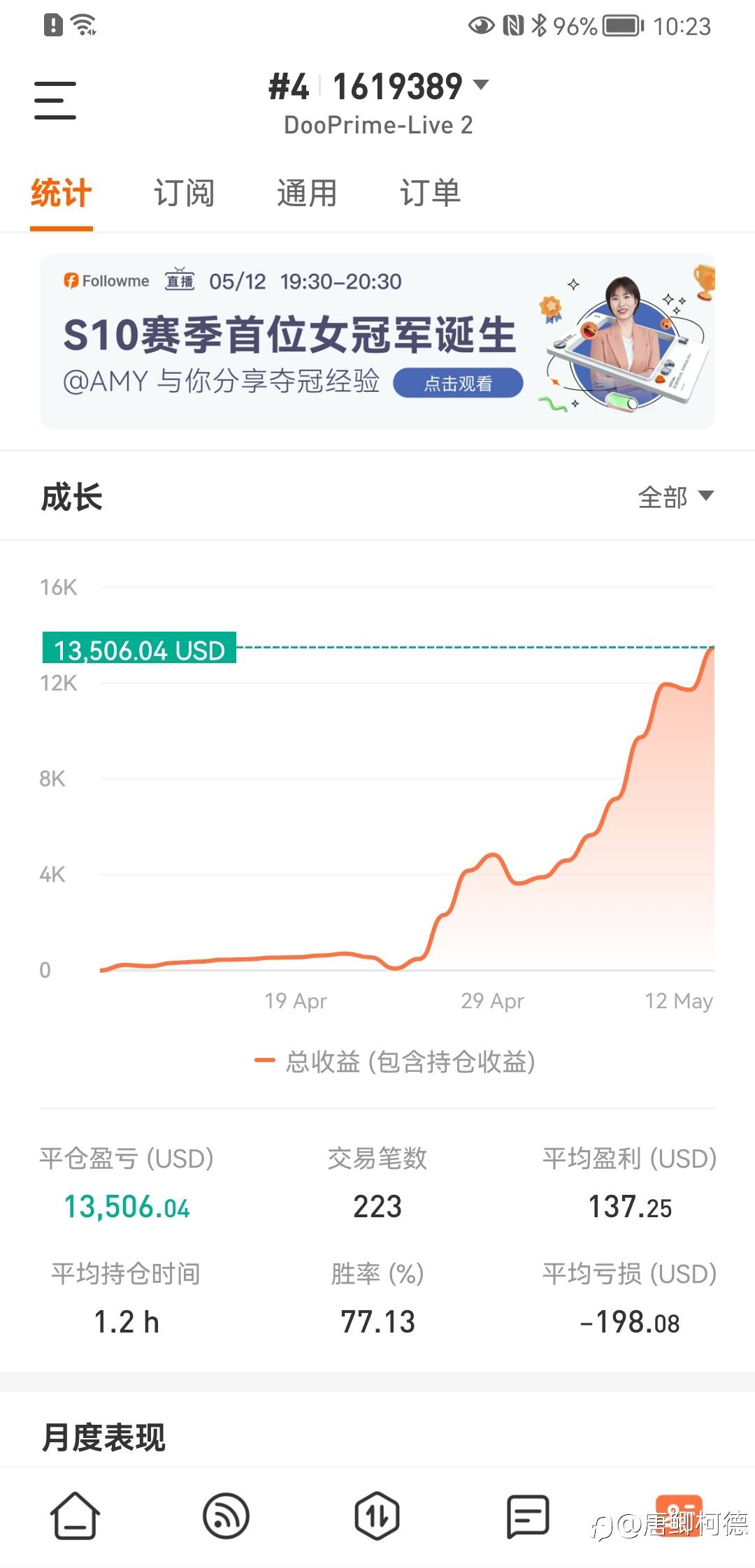Open the hamburger drawer menu
Screen dimensions: 755x1568
[x=55, y=100]
